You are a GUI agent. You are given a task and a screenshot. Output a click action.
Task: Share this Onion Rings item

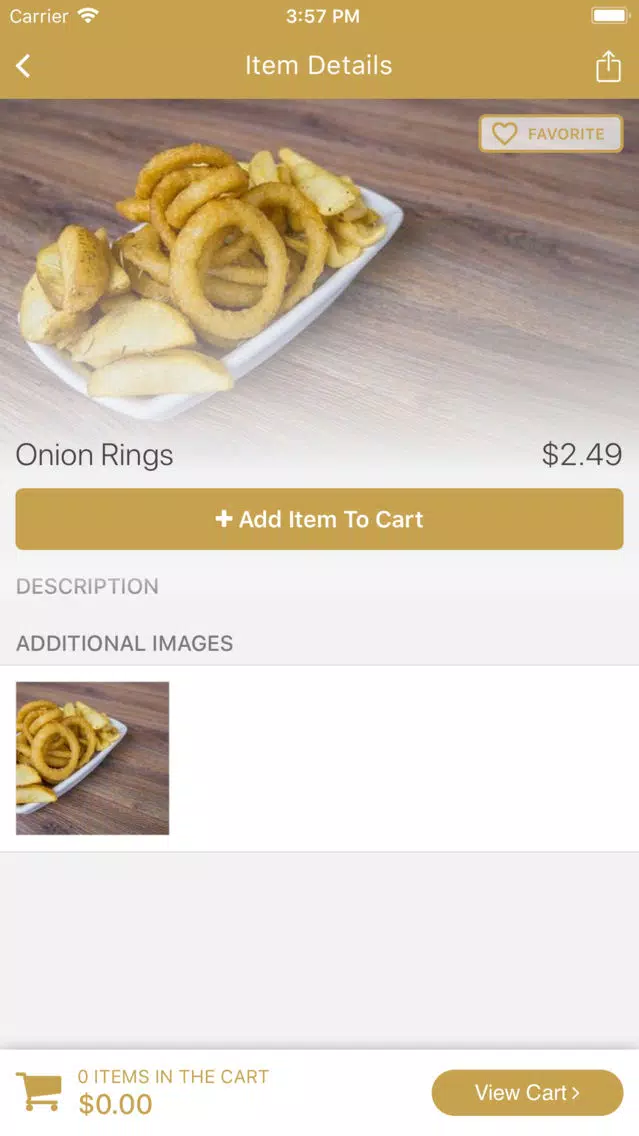(608, 66)
